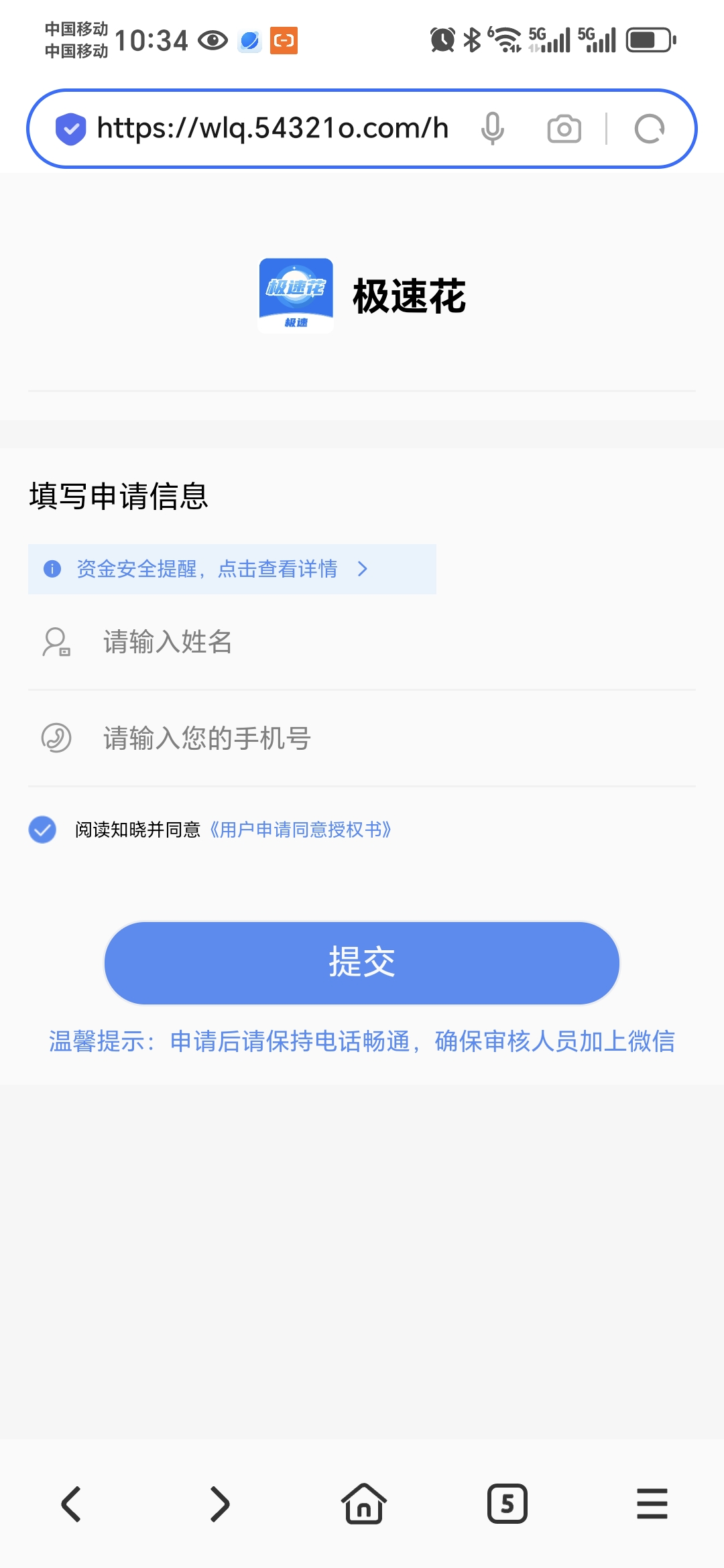Viewport: 724px width, 1568px height.
Task: Open the browser home page
Action: pos(364,1504)
